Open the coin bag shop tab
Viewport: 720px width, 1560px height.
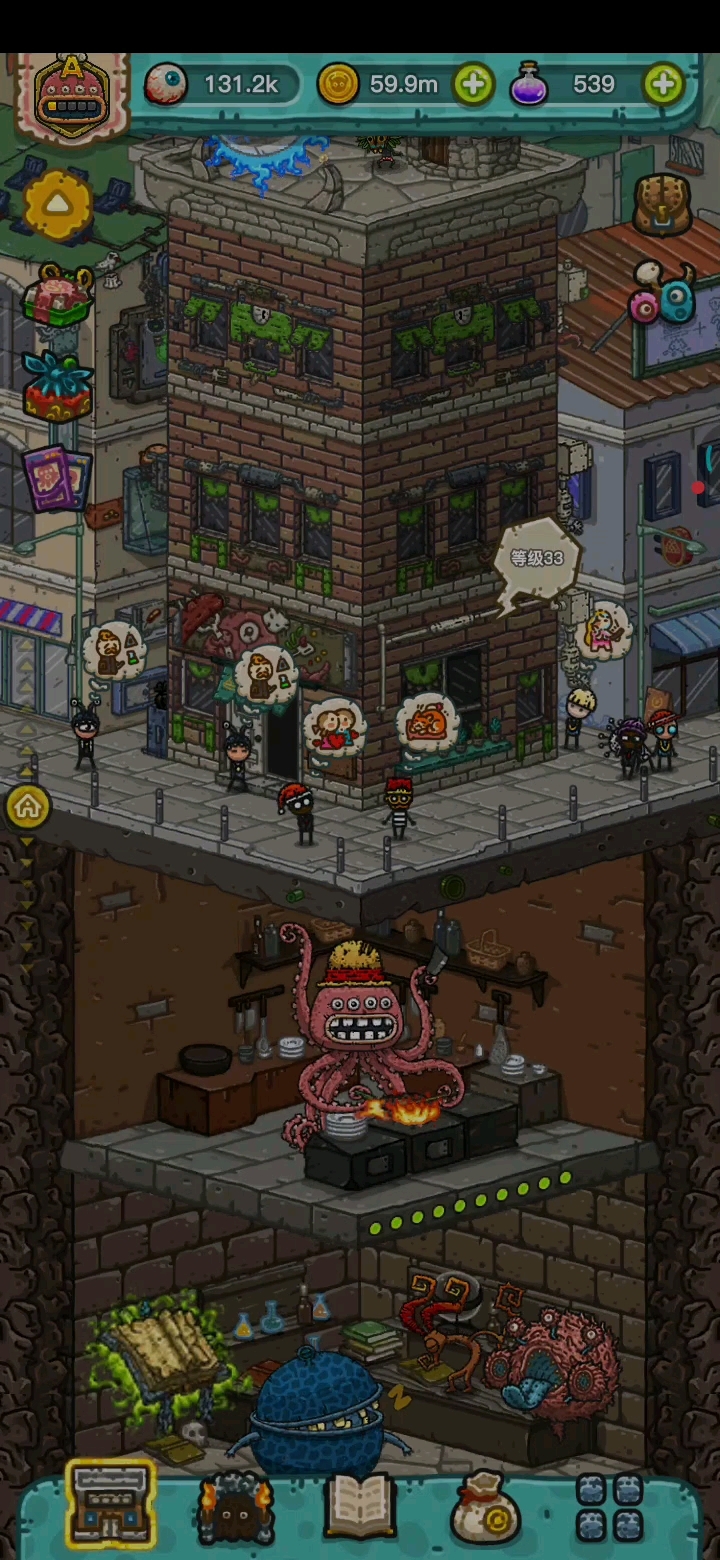point(484,1507)
